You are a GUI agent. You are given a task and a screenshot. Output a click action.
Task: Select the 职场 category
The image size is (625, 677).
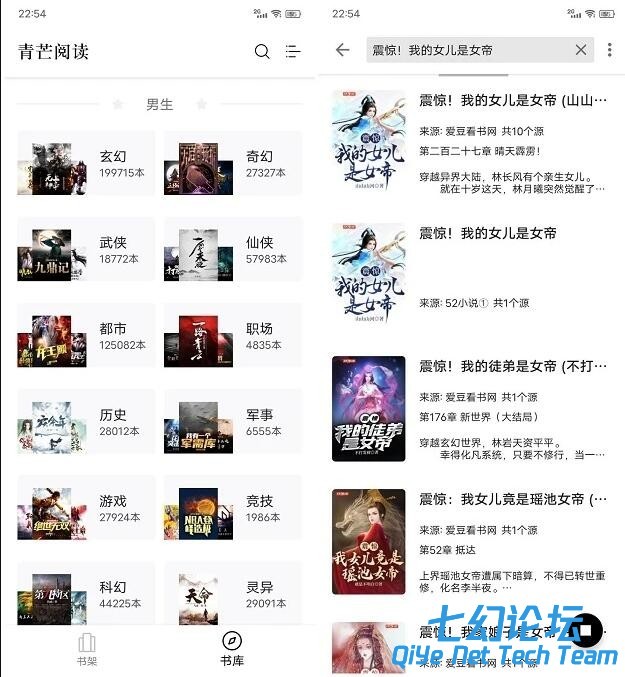click(x=233, y=335)
